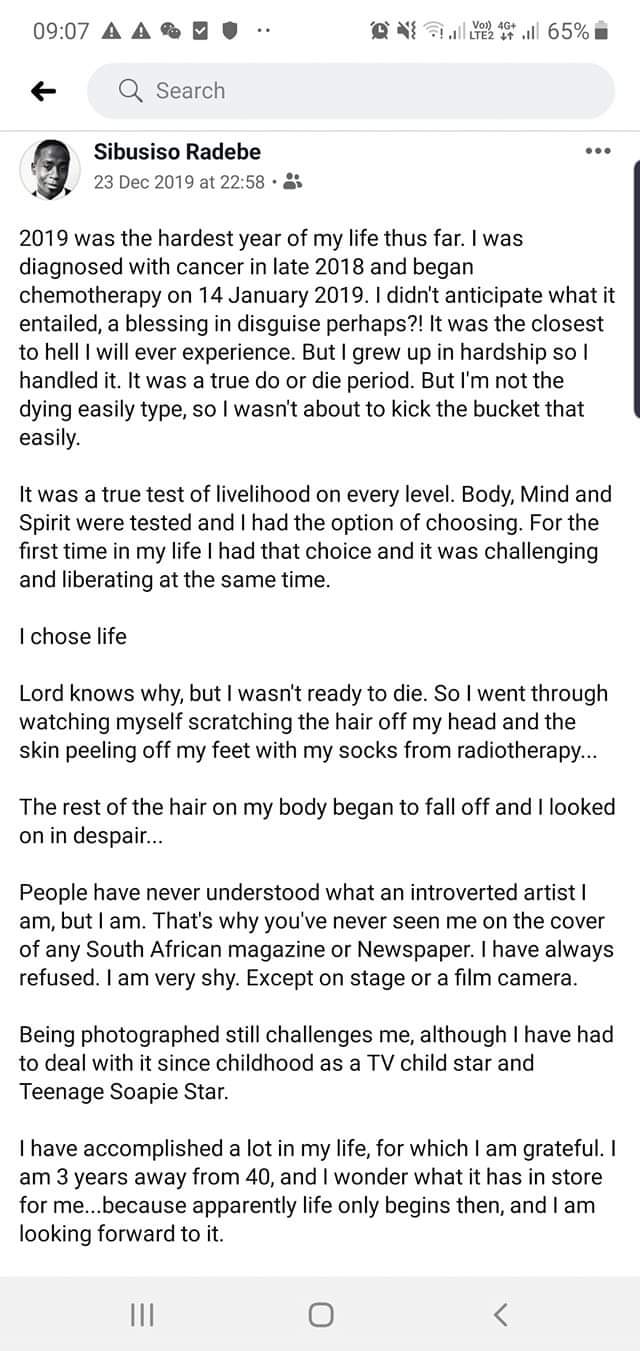Screen dimensions: 640x1351
Task: Open Sibusiso Radebe's profile picture
Action: pos(50,168)
